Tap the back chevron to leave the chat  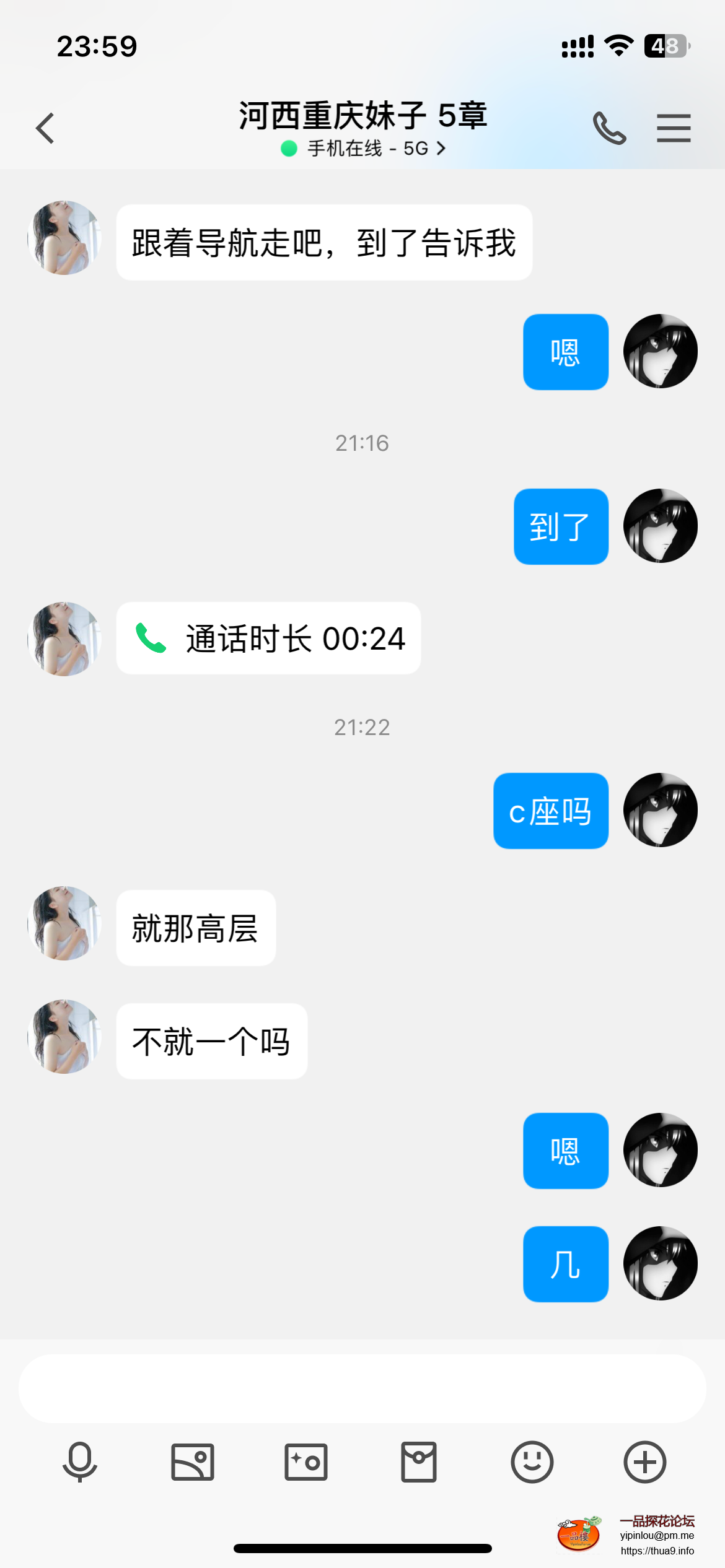coord(45,128)
